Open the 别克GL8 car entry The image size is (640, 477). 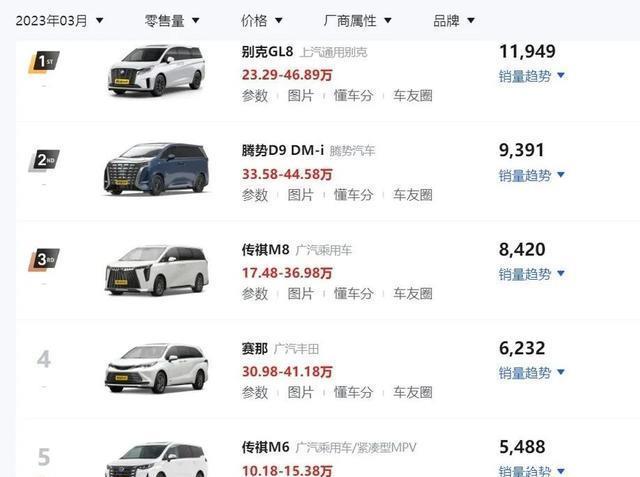[x=269, y=52]
